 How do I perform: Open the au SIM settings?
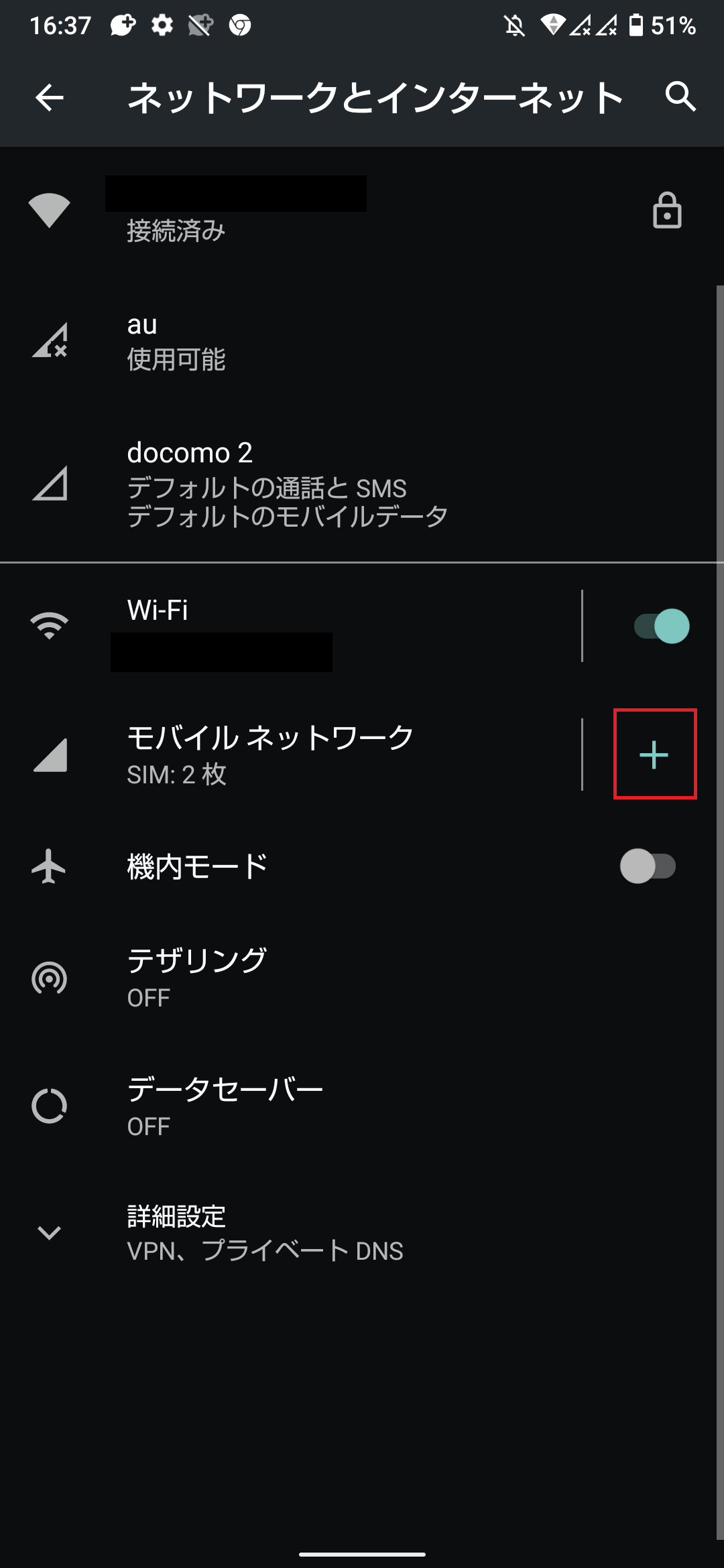[358, 340]
